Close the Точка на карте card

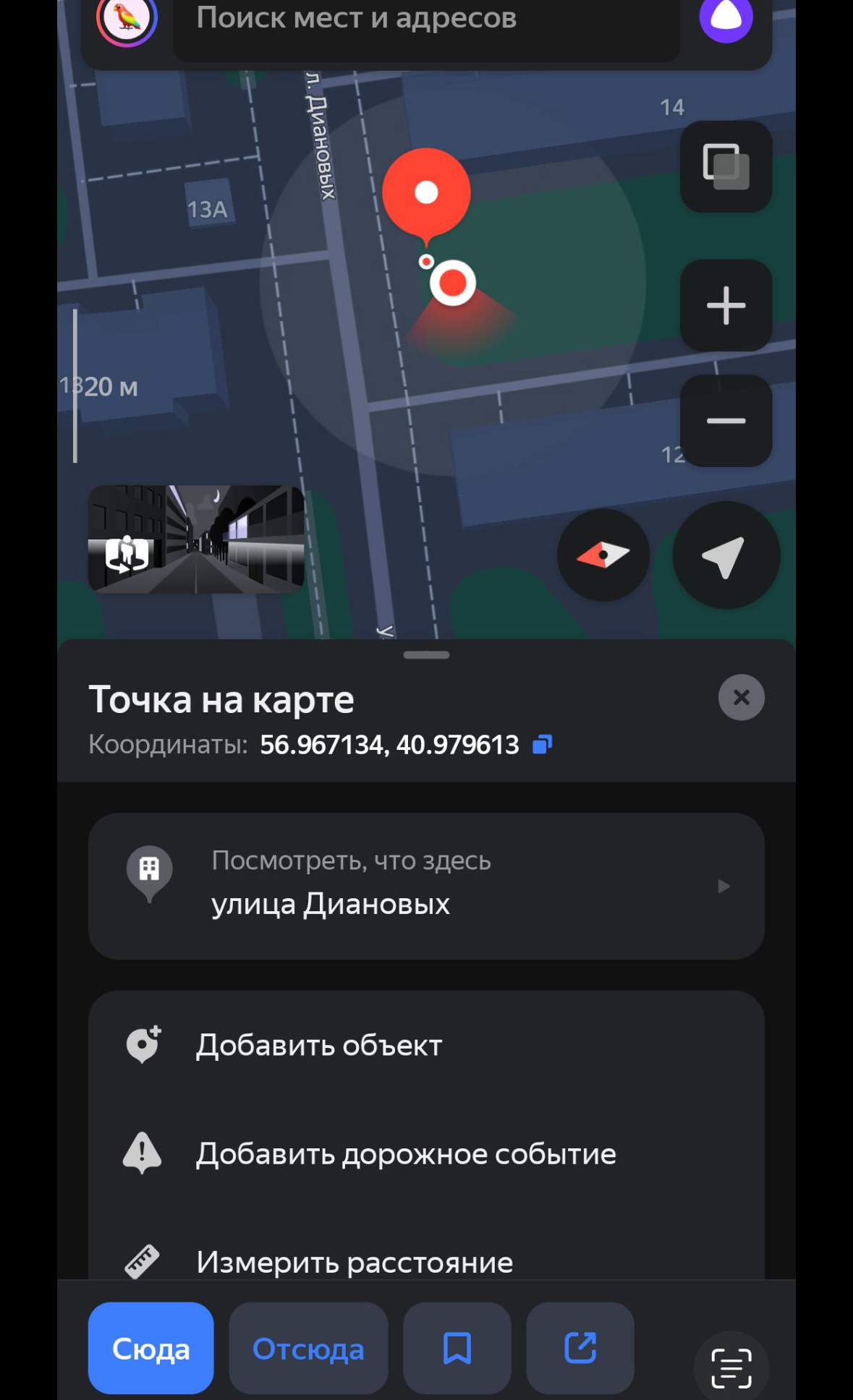coord(741,697)
